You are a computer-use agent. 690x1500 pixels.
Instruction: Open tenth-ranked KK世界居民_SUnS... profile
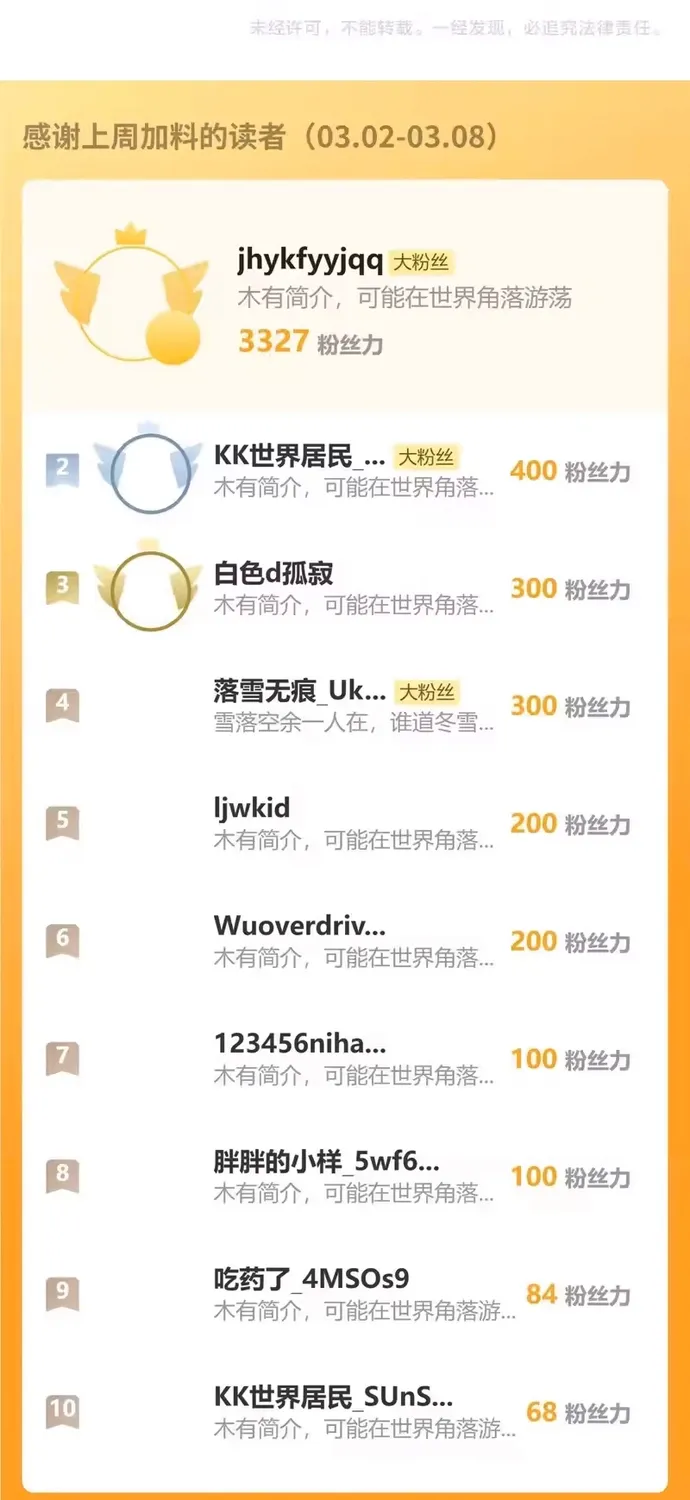[x=333, y=1397]
